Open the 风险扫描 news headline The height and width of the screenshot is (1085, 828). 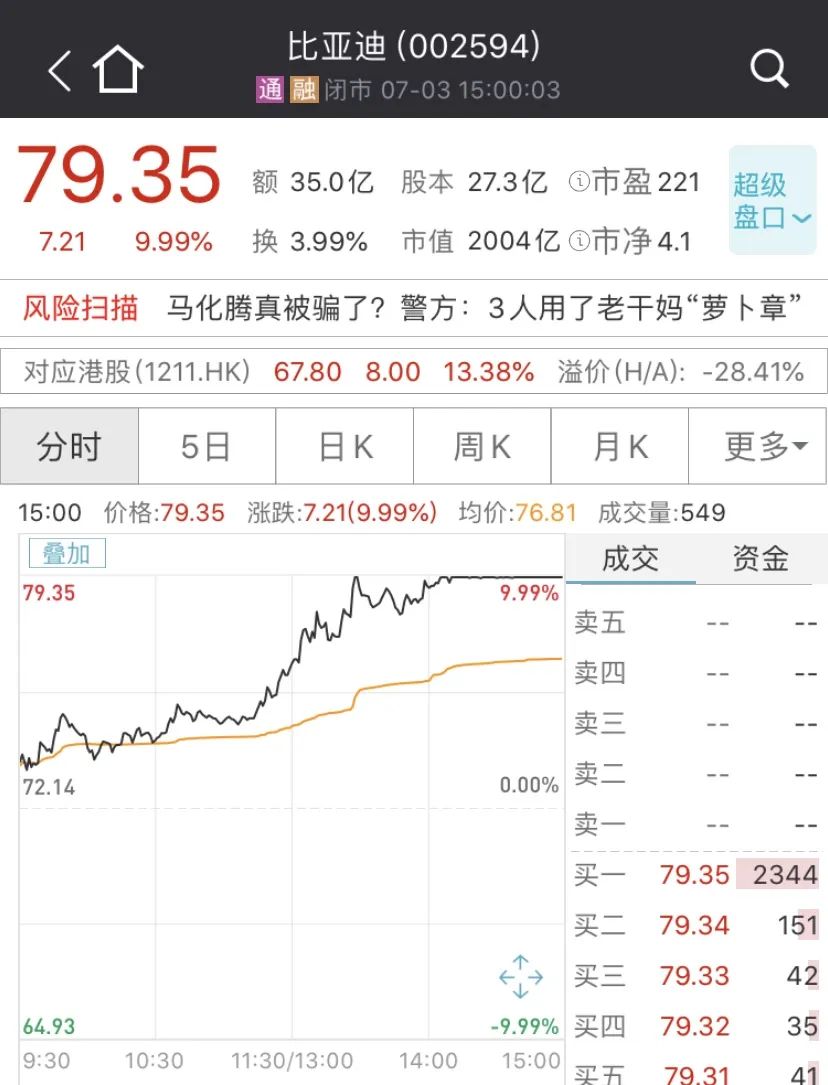point(485,308)
